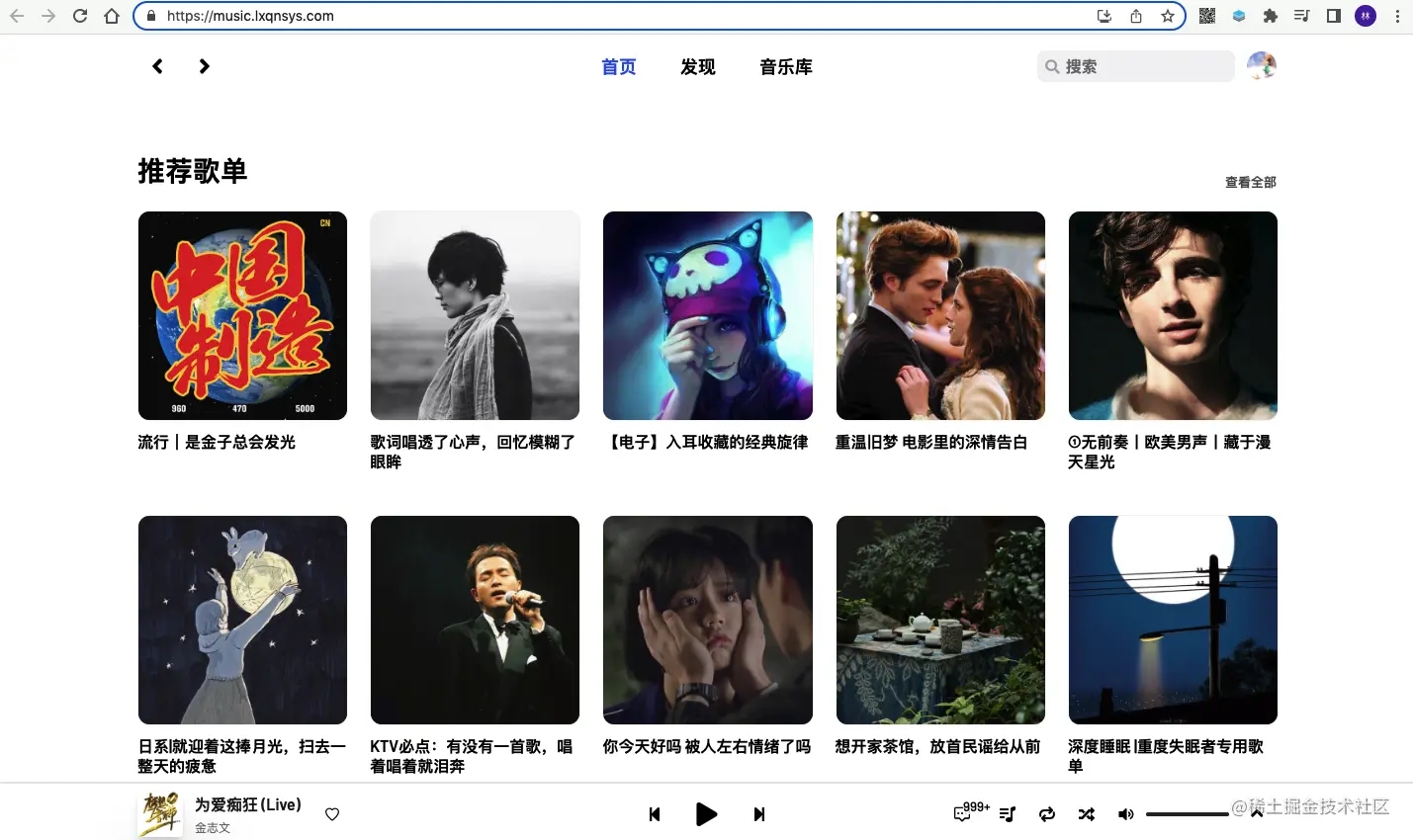Skip to the previous track
The image size is (1413, 840).
(654, 814)
